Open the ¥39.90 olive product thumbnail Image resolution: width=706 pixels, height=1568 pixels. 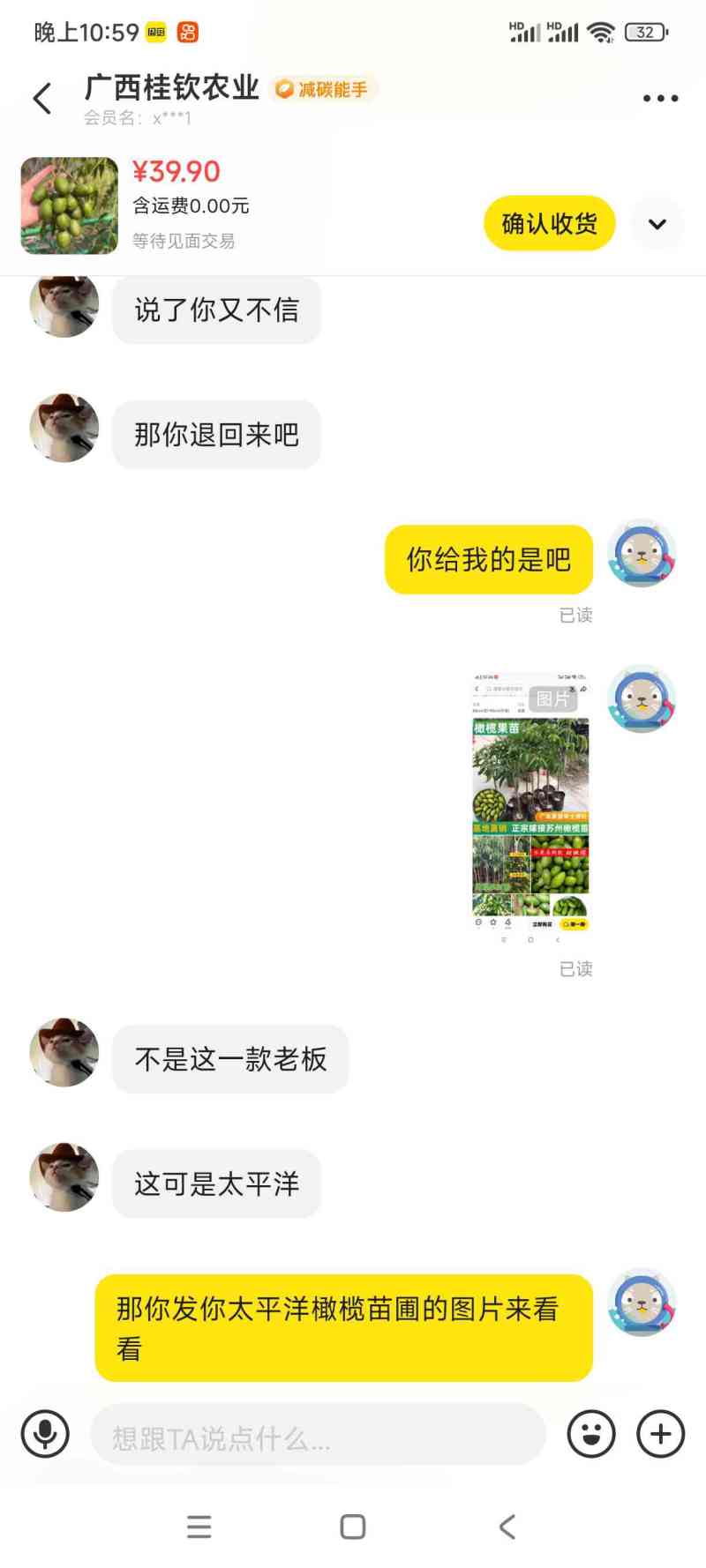pos(70,206)
